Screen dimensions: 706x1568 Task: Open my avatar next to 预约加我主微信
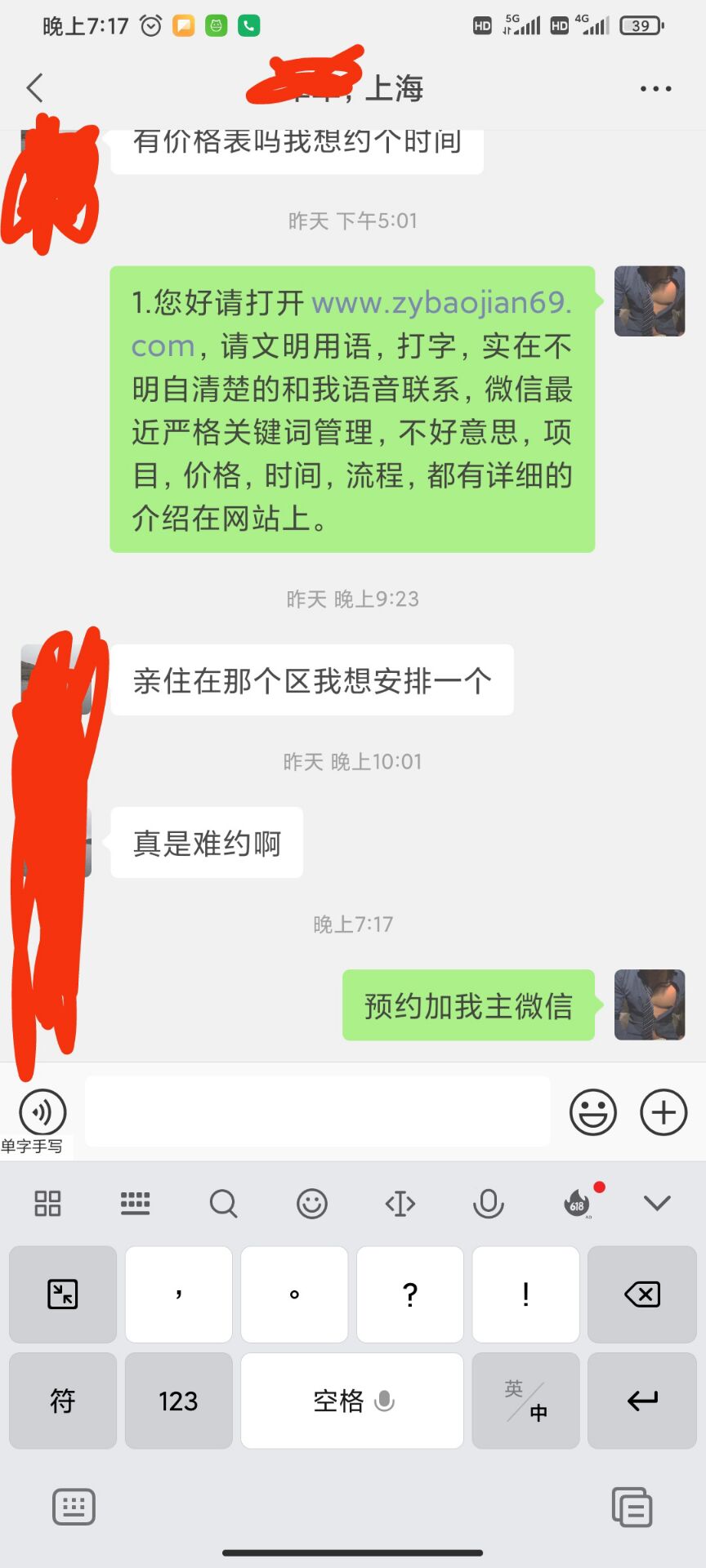pyautogui.click(x=649, y=1004)
